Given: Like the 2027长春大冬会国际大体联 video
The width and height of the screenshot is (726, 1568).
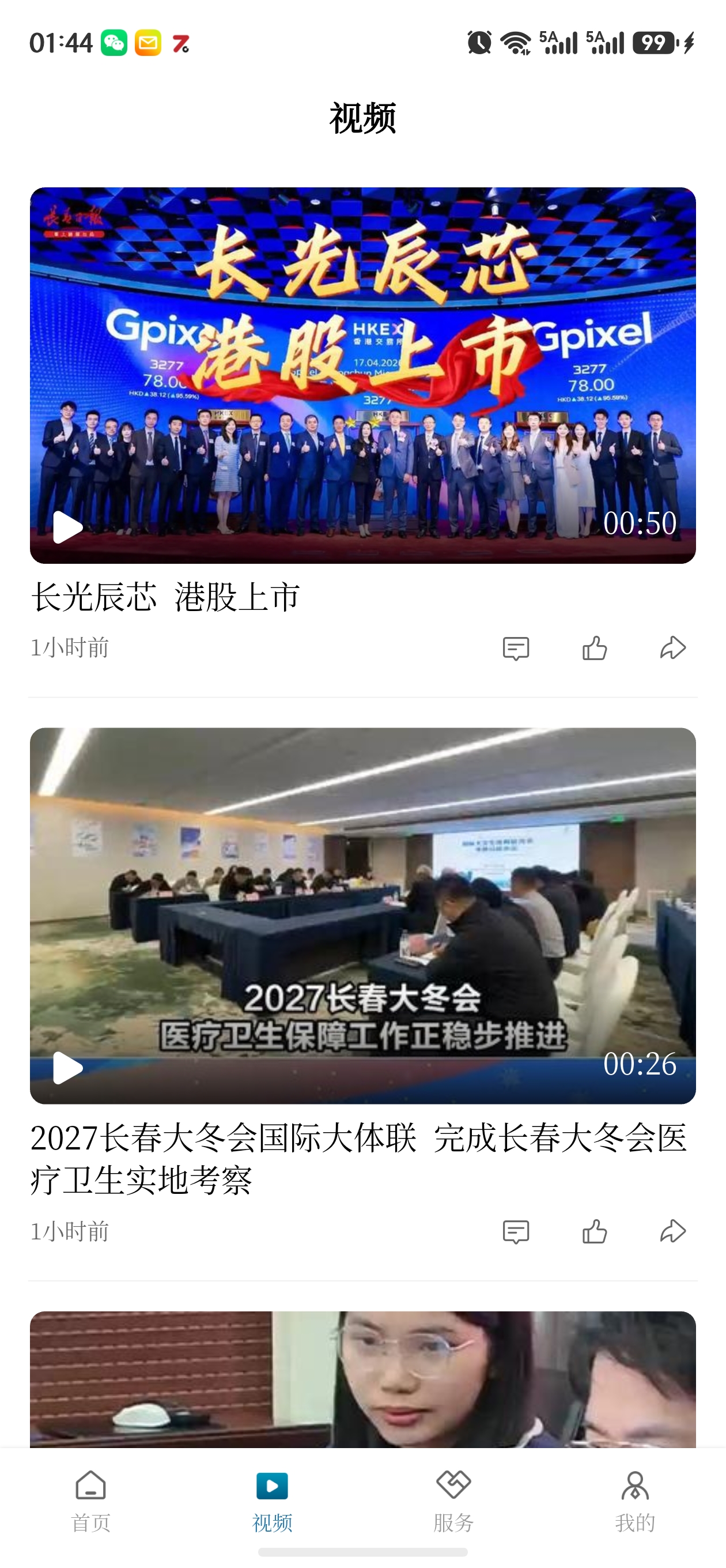Looking at the screenshot, I should (x=595, y=1231).
